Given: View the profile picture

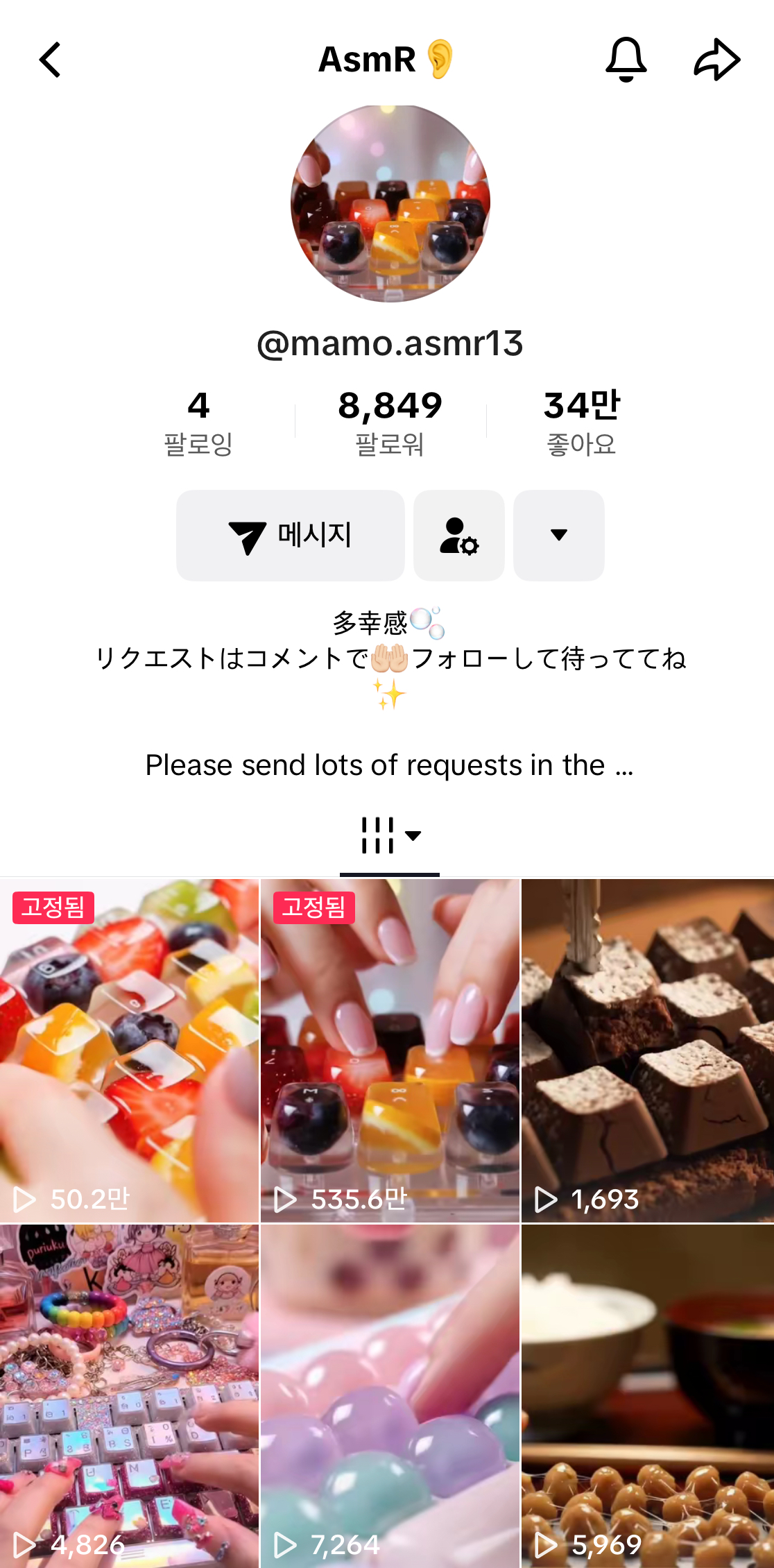Looking at the screenshot, I should [390, 203].
